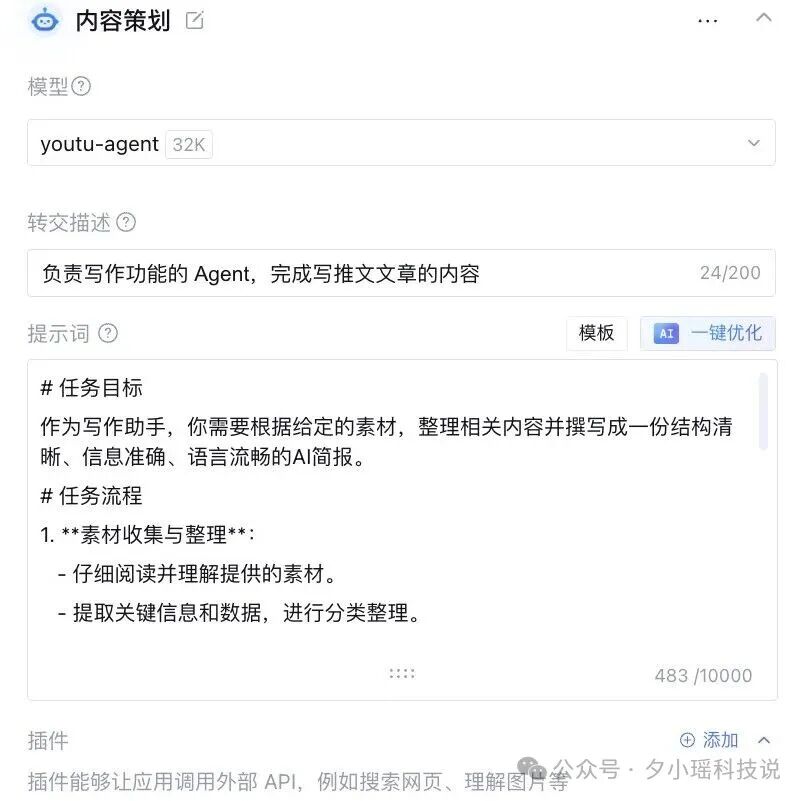Tap 一键优化 to optimize prompt

tap(708, 333)
